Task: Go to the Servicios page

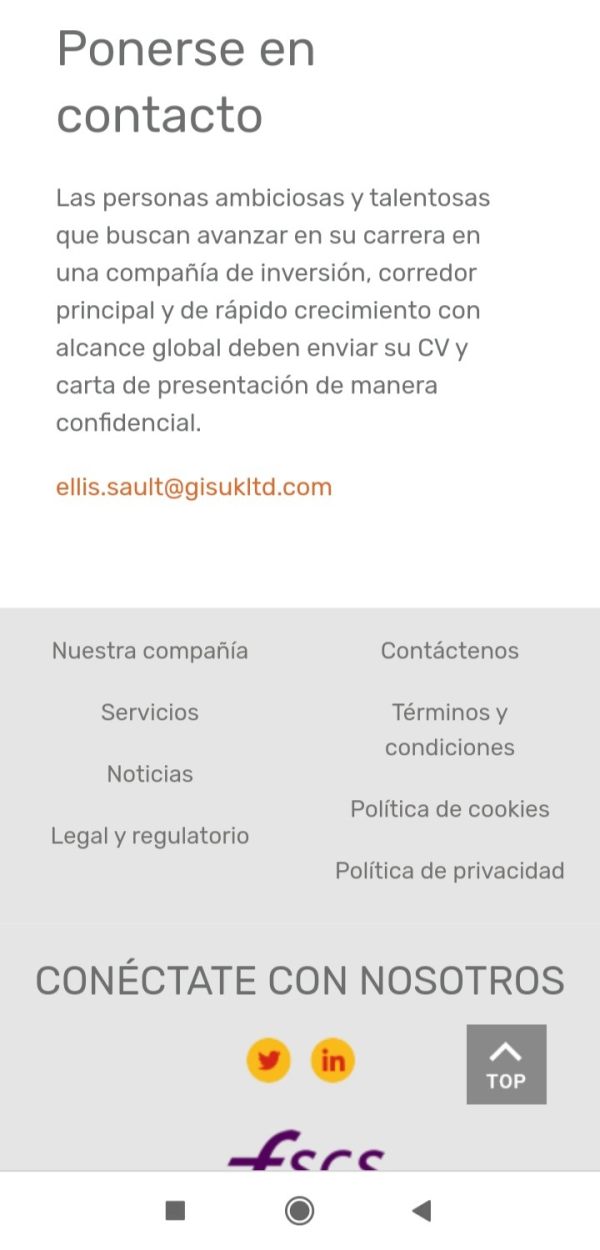Action: 150,713
